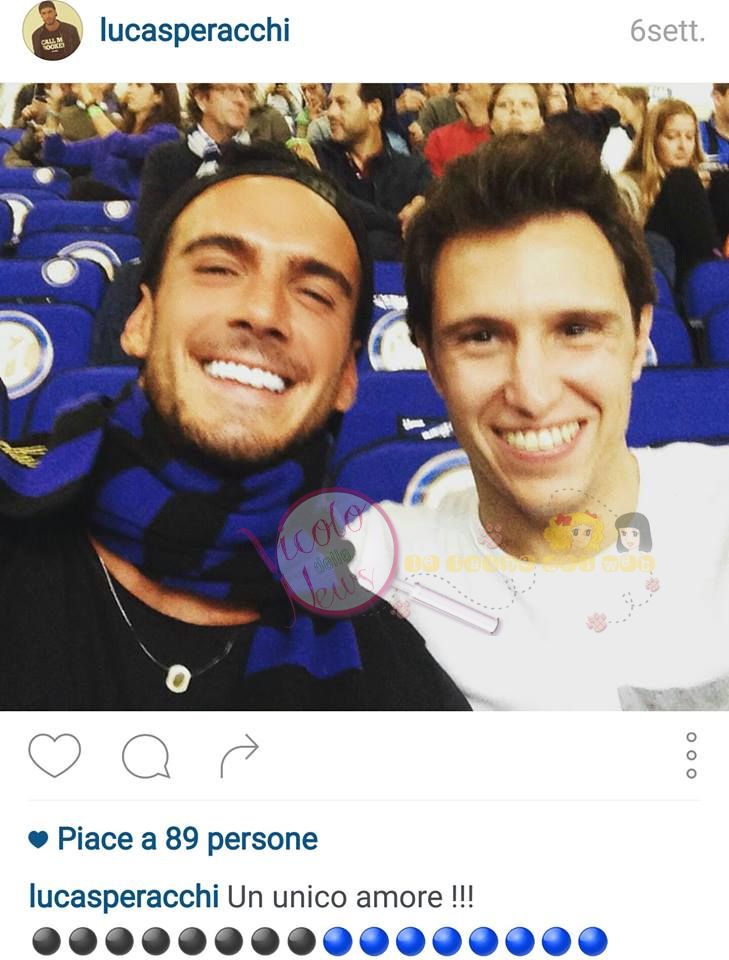The image size is (729, 960).
Task: Open lucasperacchi's profile picture
Action: (52, 32)
